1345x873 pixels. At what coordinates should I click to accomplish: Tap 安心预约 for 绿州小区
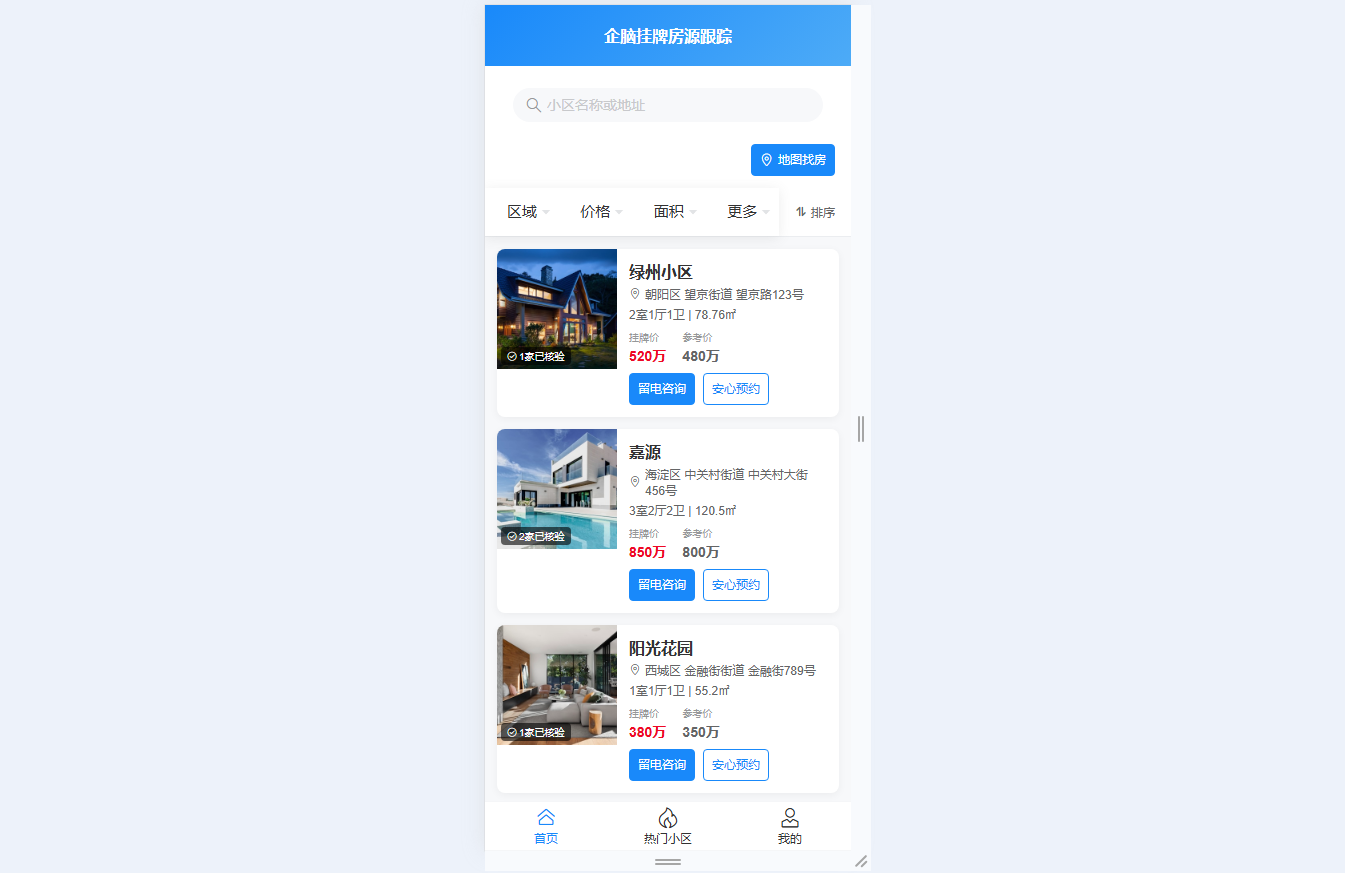735,389
